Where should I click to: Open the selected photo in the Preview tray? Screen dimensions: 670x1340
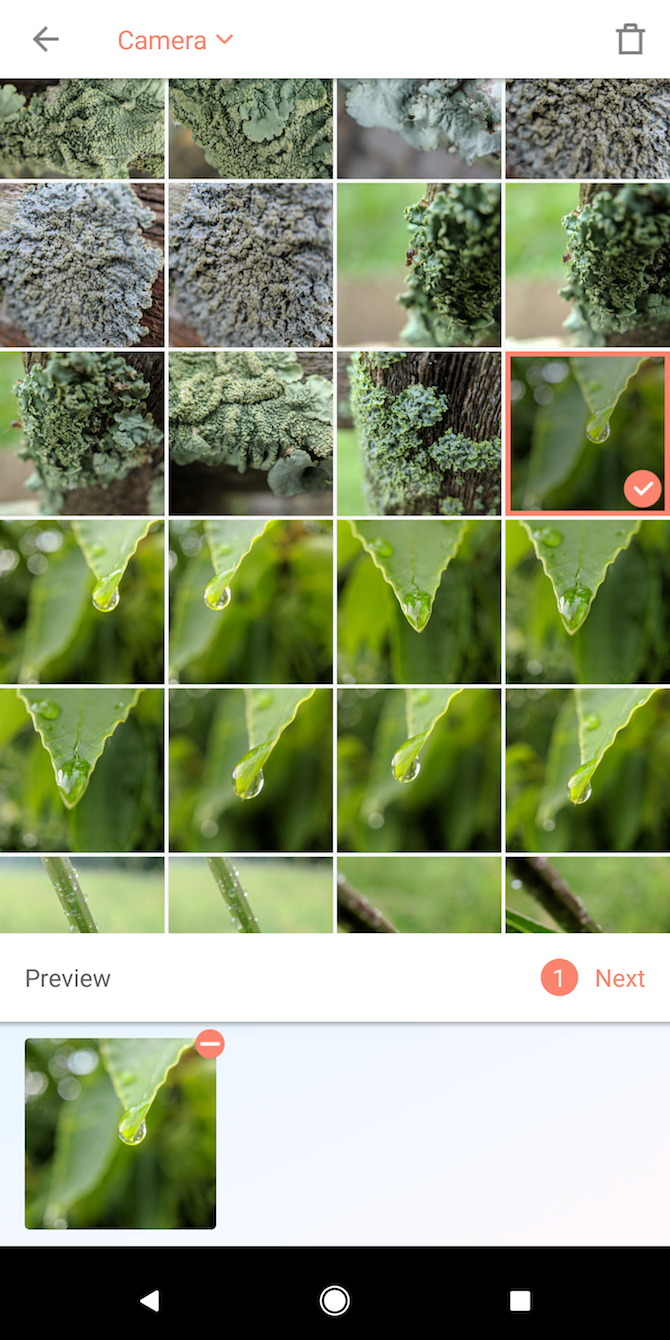tap(120, 1134)
